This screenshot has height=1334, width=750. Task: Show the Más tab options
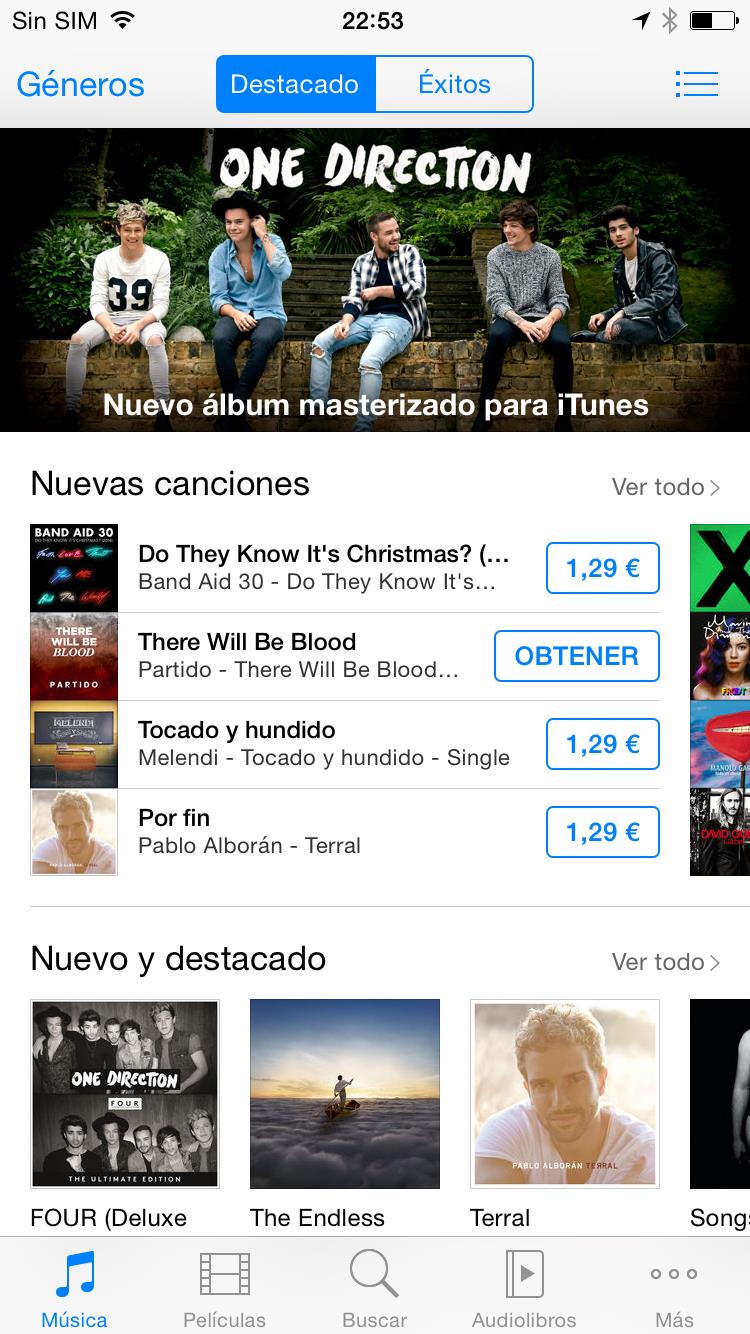(x=674, y=1288)
